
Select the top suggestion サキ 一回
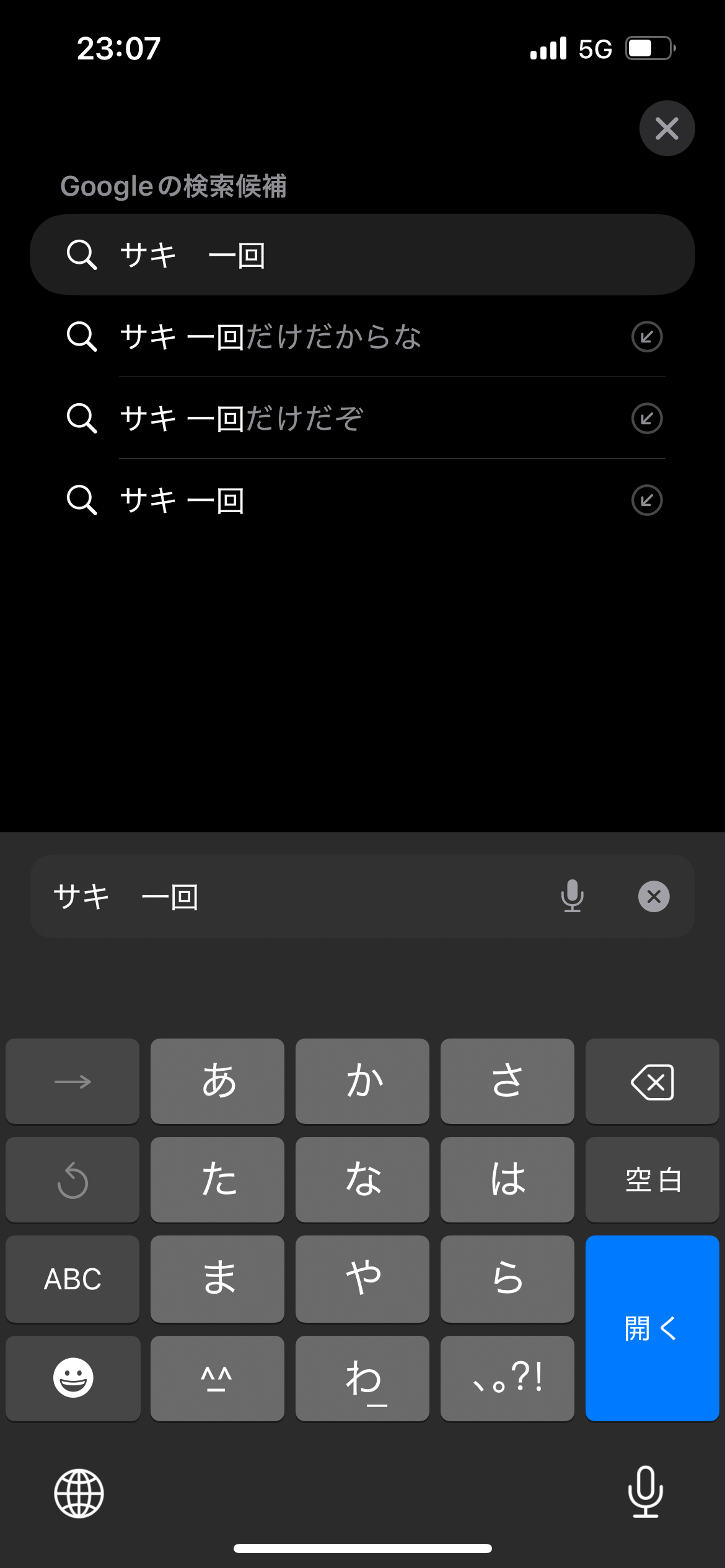362,255
